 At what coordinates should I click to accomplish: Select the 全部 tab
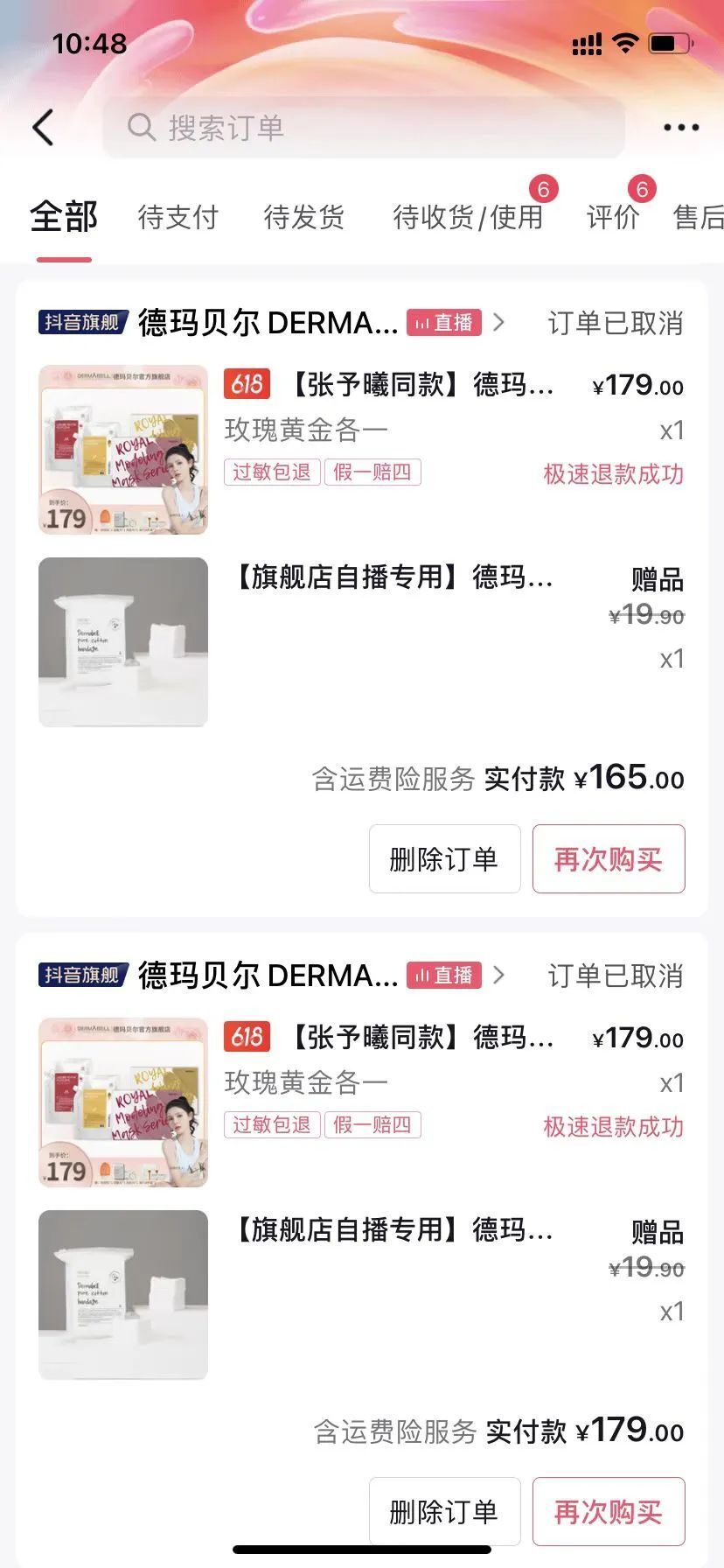[x=64, y=217]
